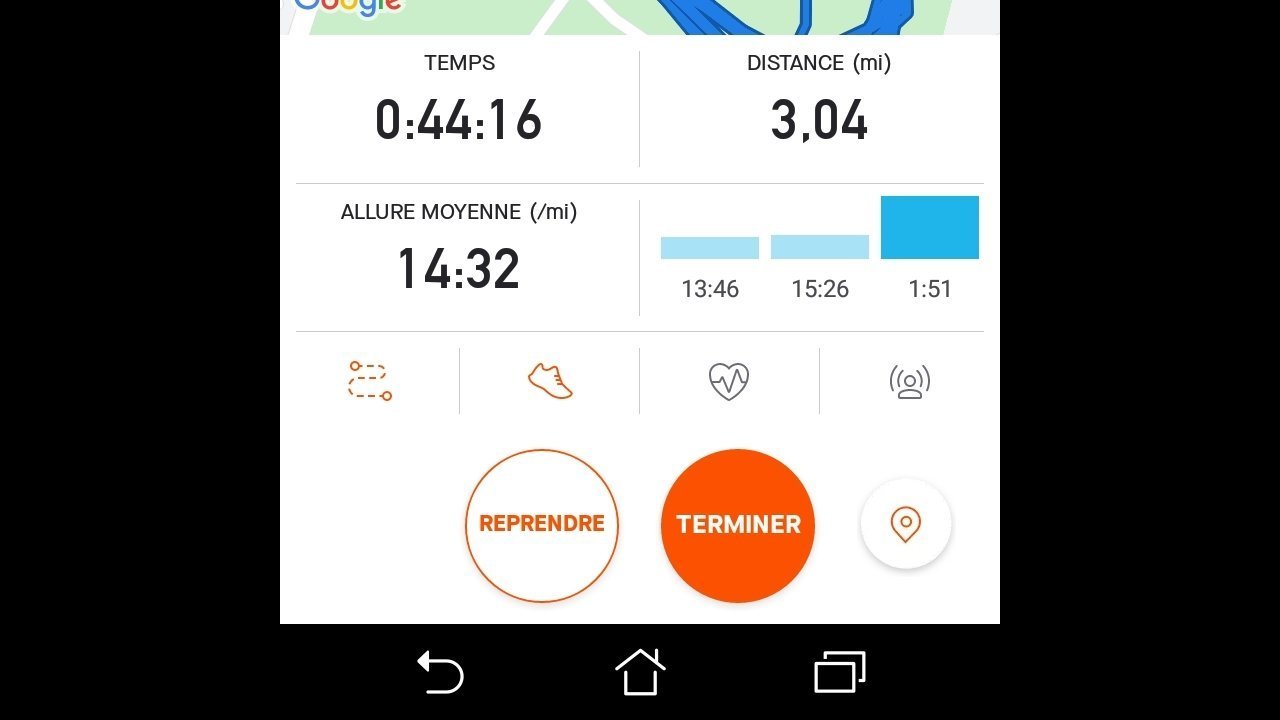Open the route icon
1280x720 pixels.
point(370,381)
